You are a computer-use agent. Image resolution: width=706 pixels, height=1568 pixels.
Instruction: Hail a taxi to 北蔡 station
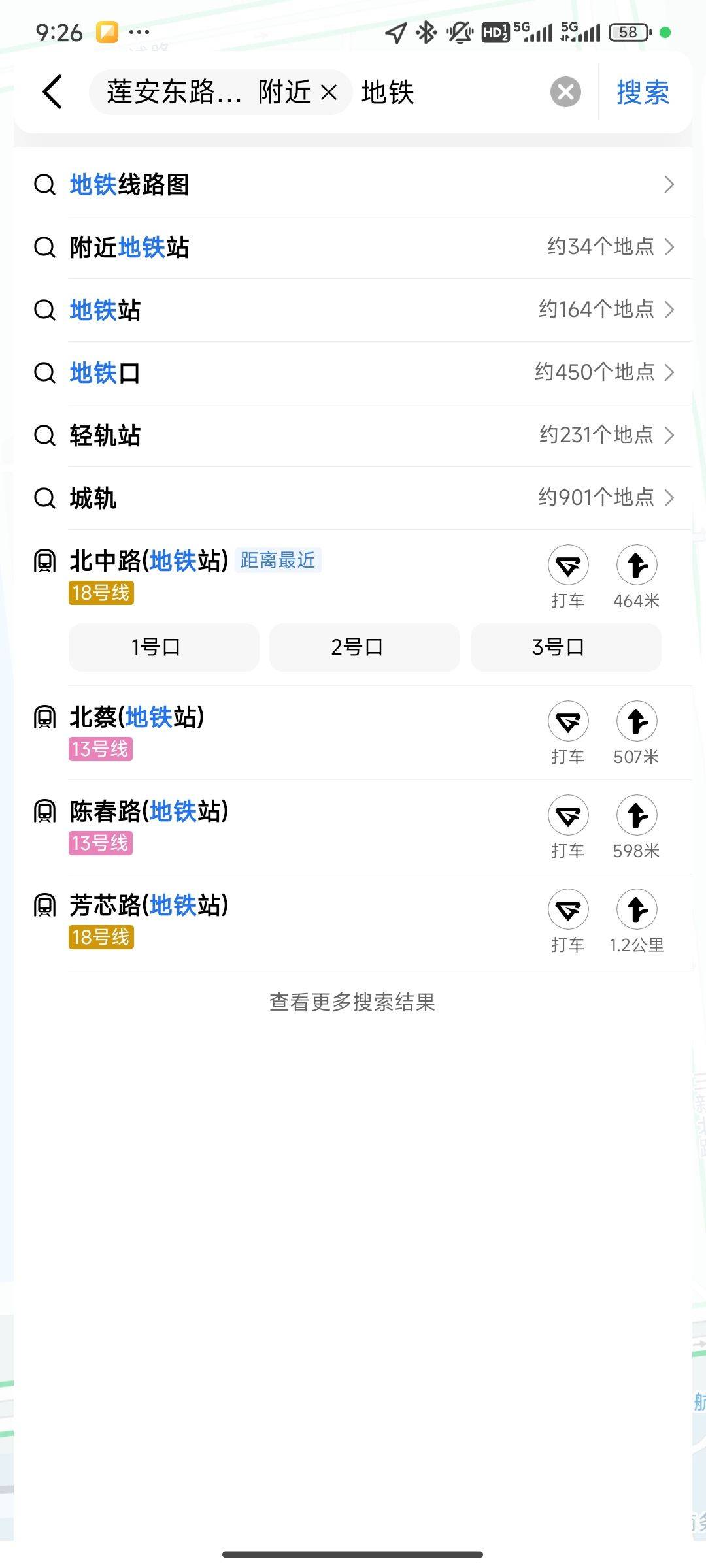pos(568,733)
